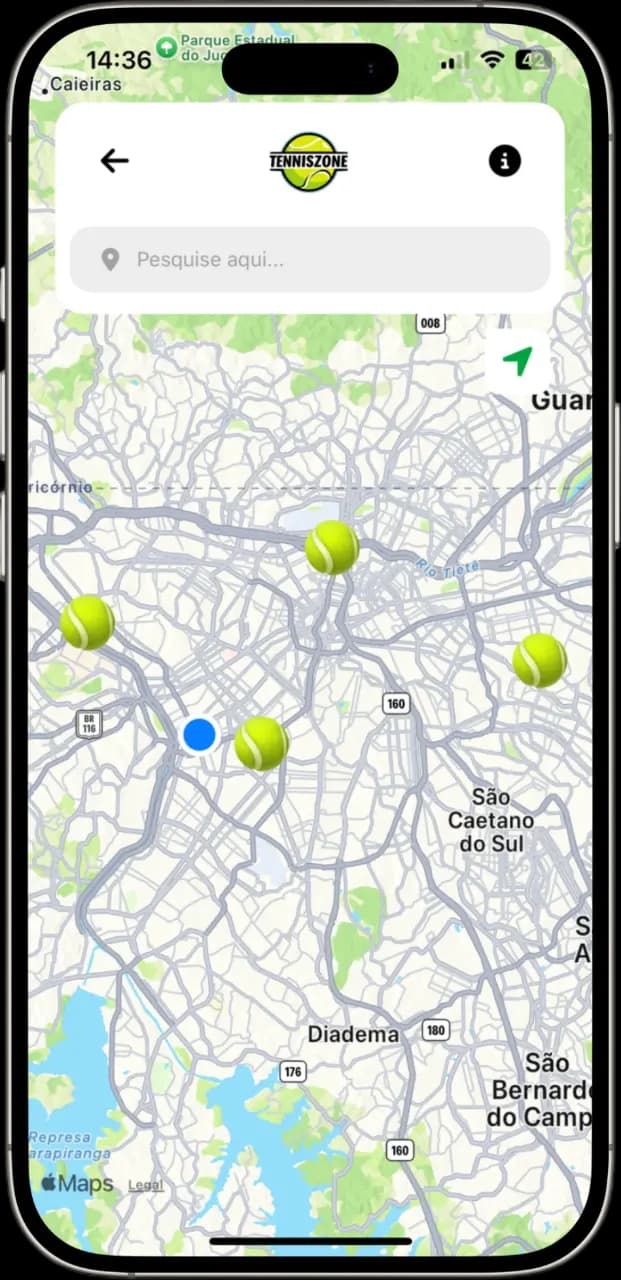621x1280 pixels.
Task: Open the info icon
Action: [505, 160]
